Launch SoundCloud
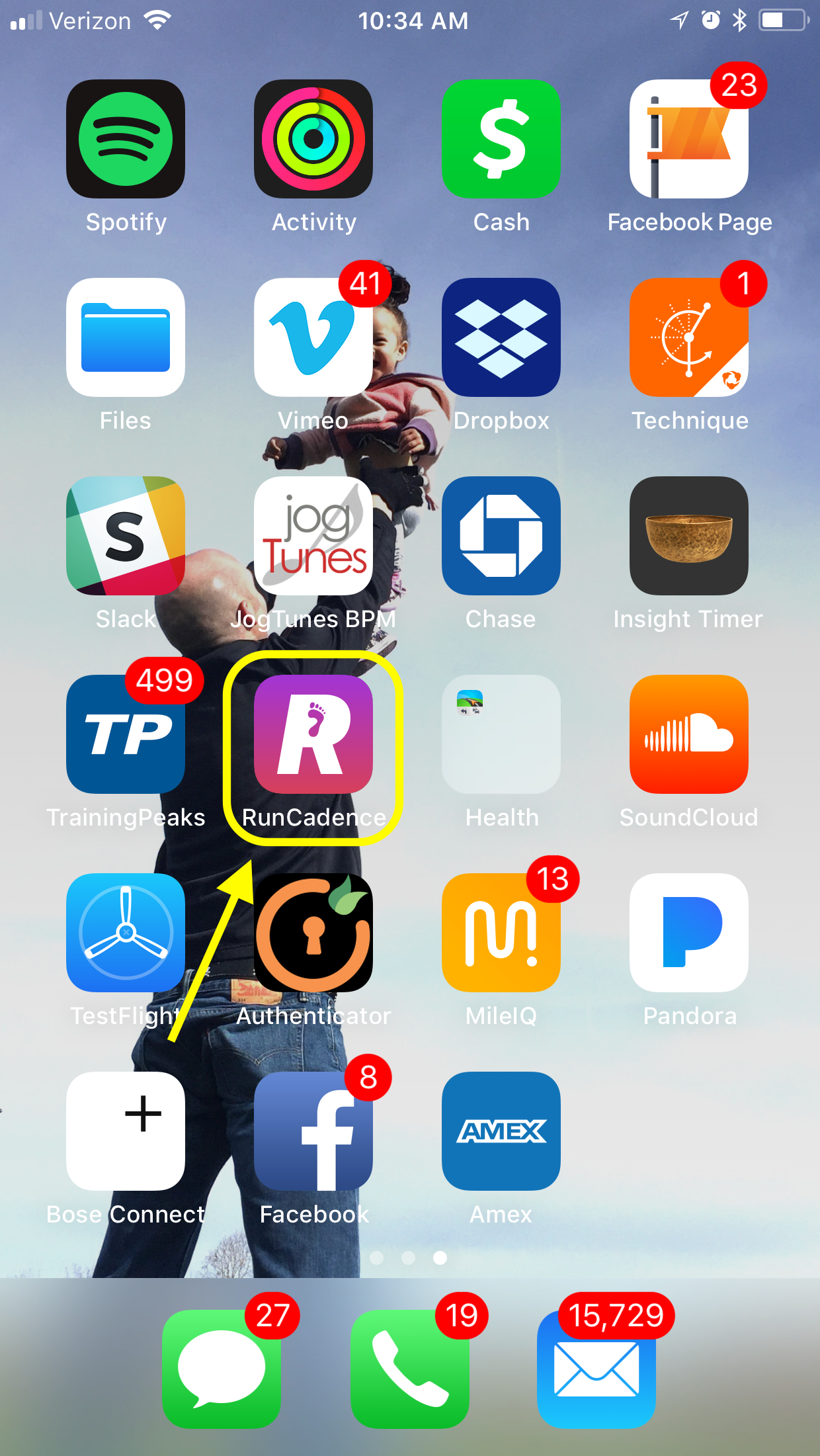 pyautogui.click(x=689, y=734)
